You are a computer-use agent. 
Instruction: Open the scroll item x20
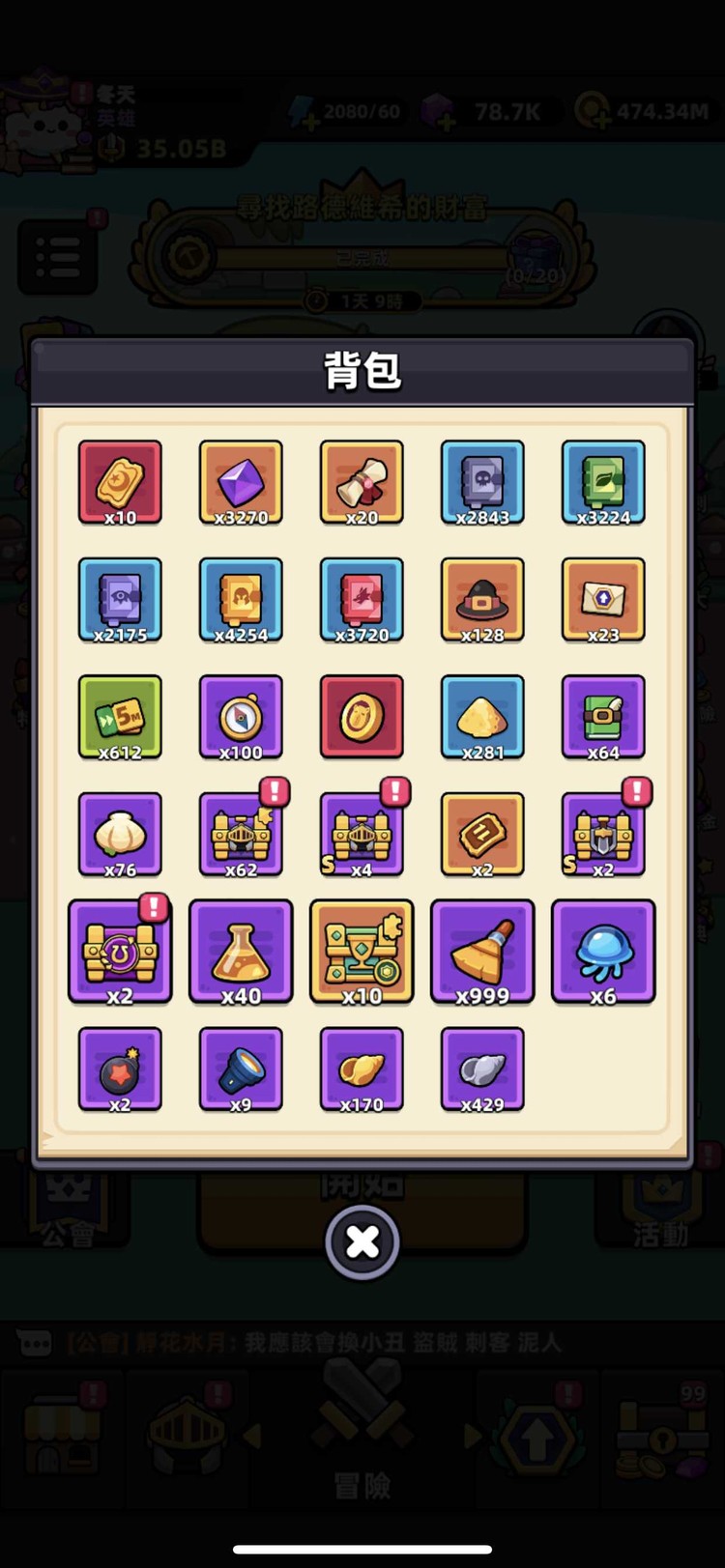pyautogui.click(x=362, y=482)
